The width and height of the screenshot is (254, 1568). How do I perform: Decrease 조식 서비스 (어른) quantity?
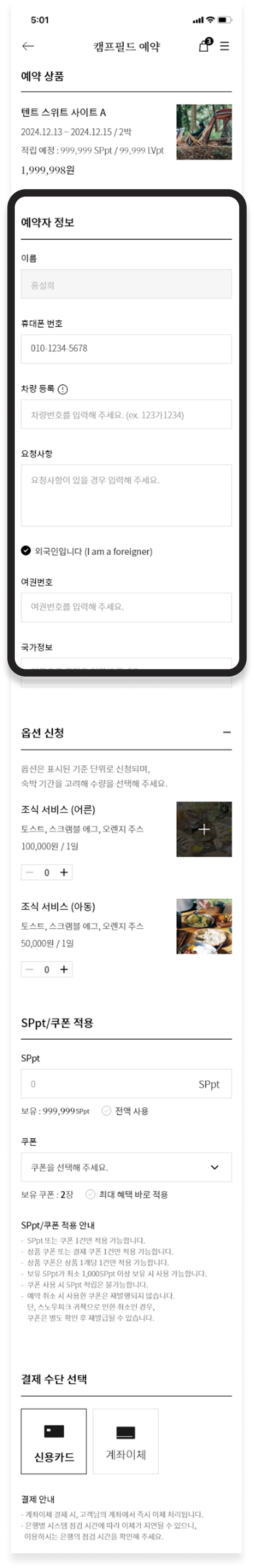pos(30,872)
